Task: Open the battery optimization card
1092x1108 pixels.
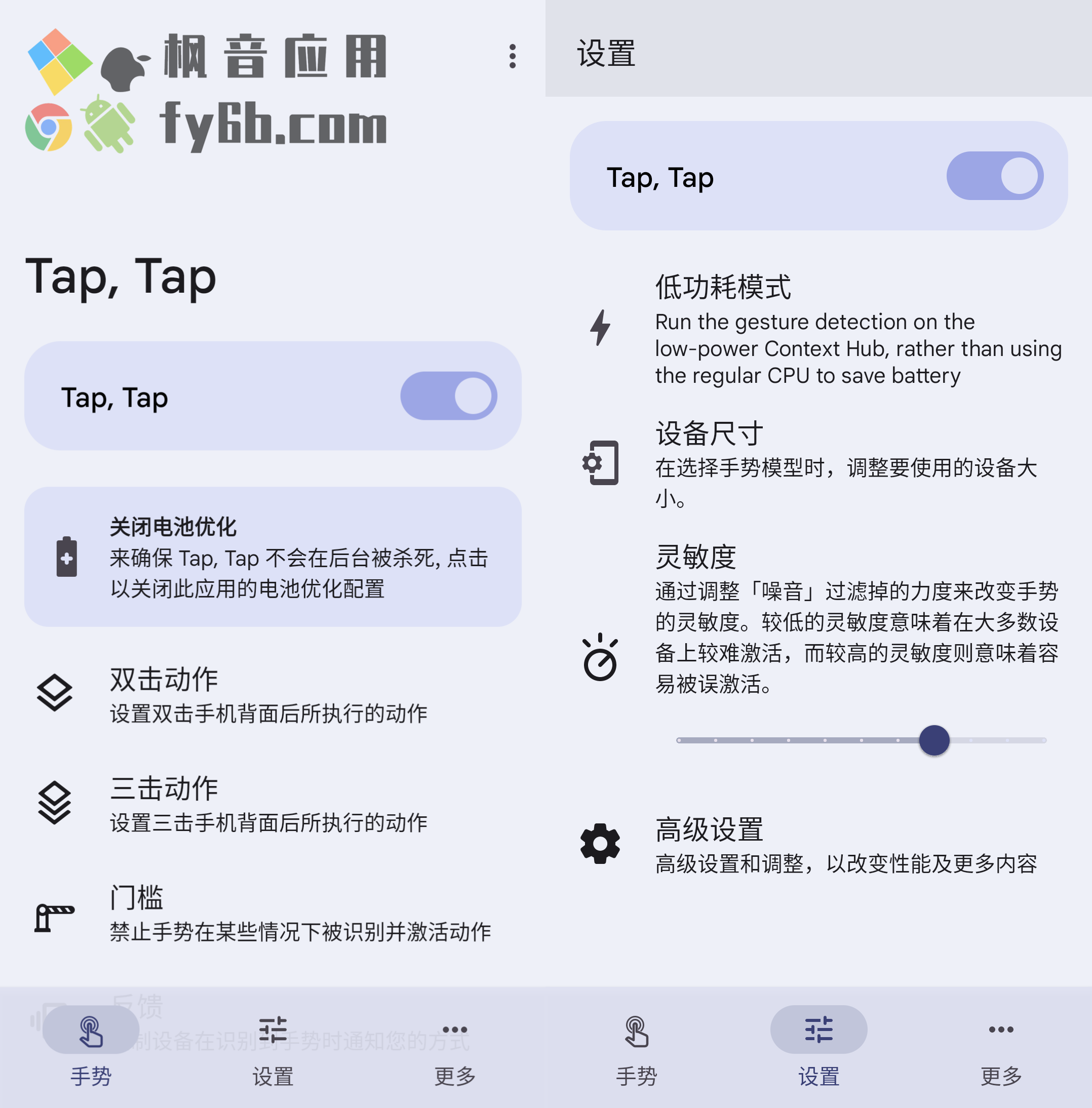Action: (272, 557)
